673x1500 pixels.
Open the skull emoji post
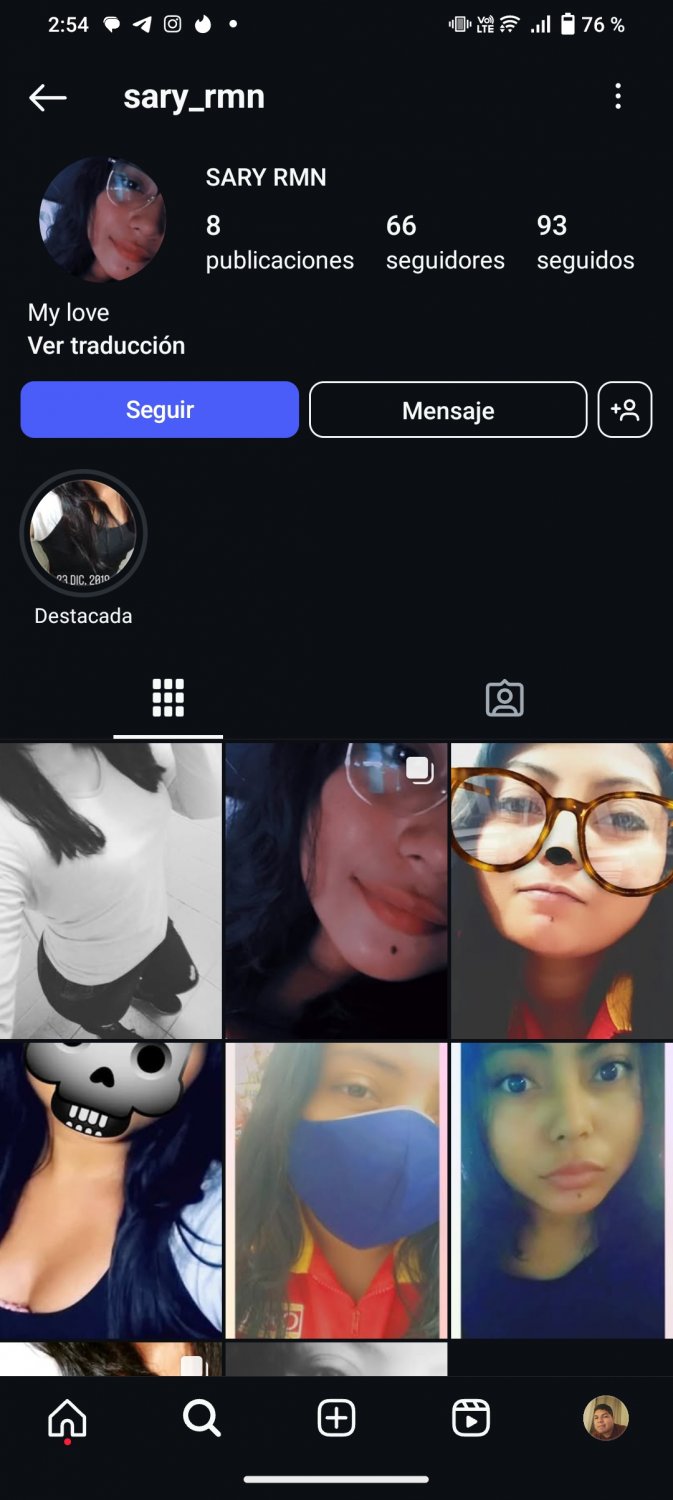(110, 1190)
